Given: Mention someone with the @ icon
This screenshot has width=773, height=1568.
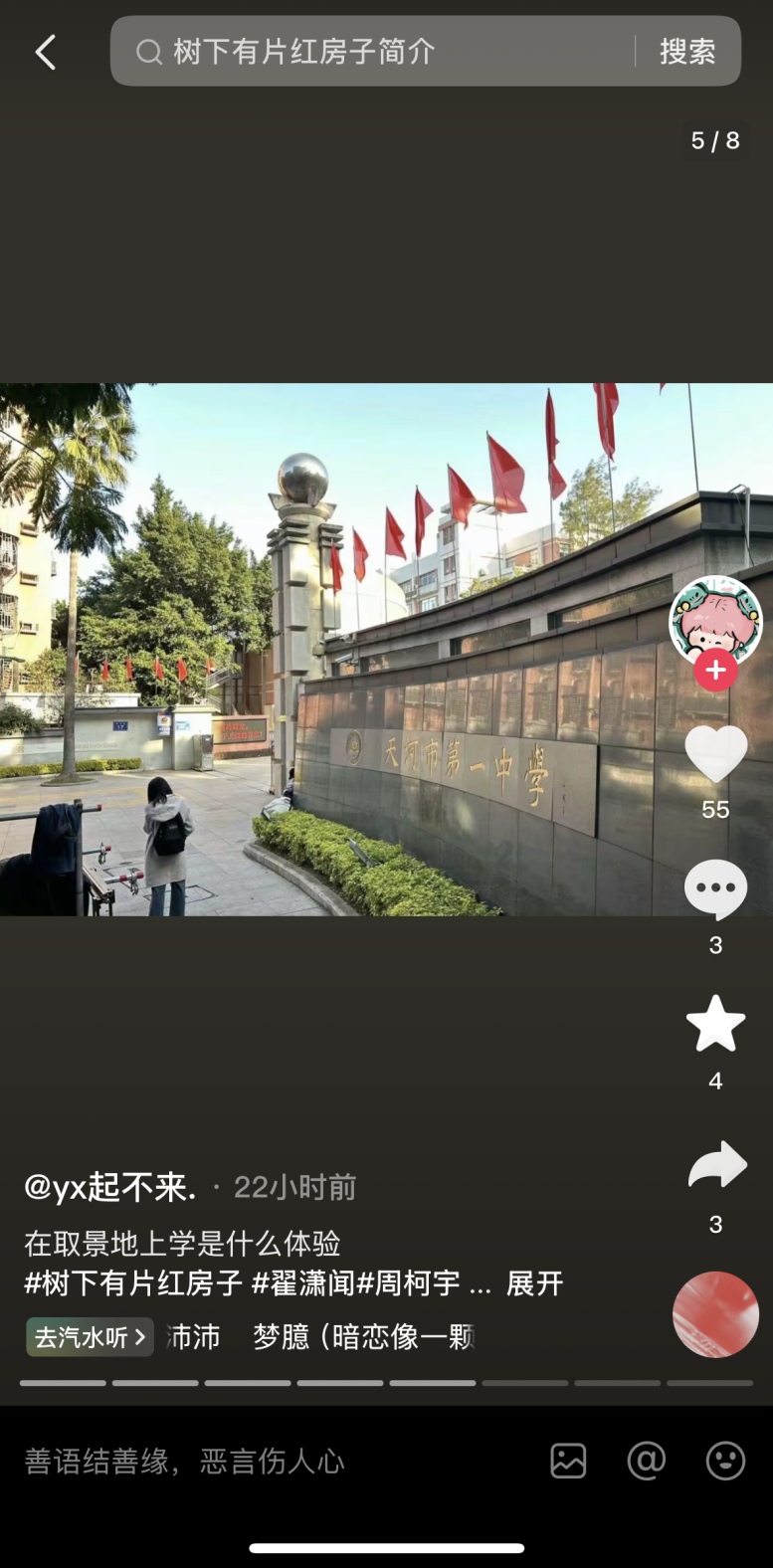Looking at the screenshot, I should click(647, 1461).
